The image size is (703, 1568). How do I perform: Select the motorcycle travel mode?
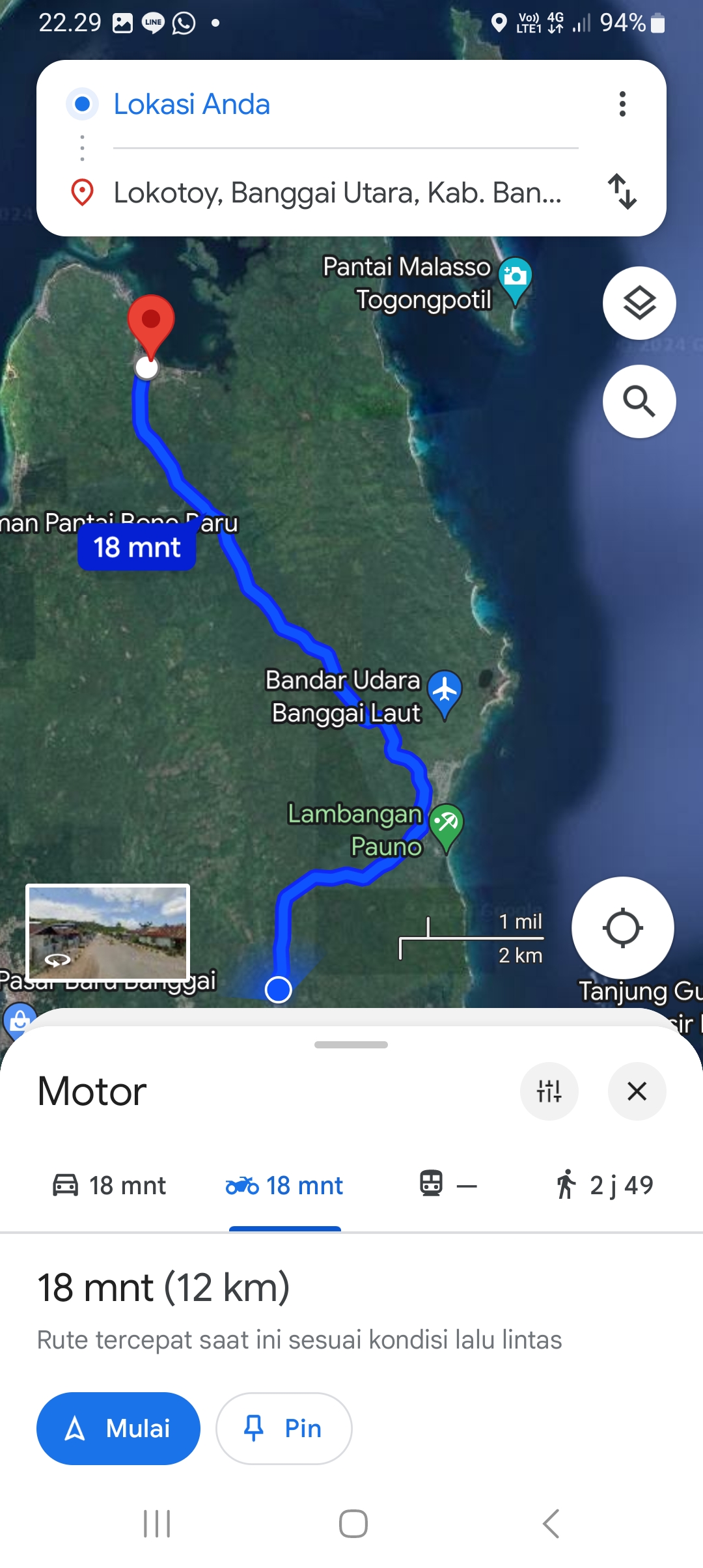pyautogui.click(x=284, y=1185)
